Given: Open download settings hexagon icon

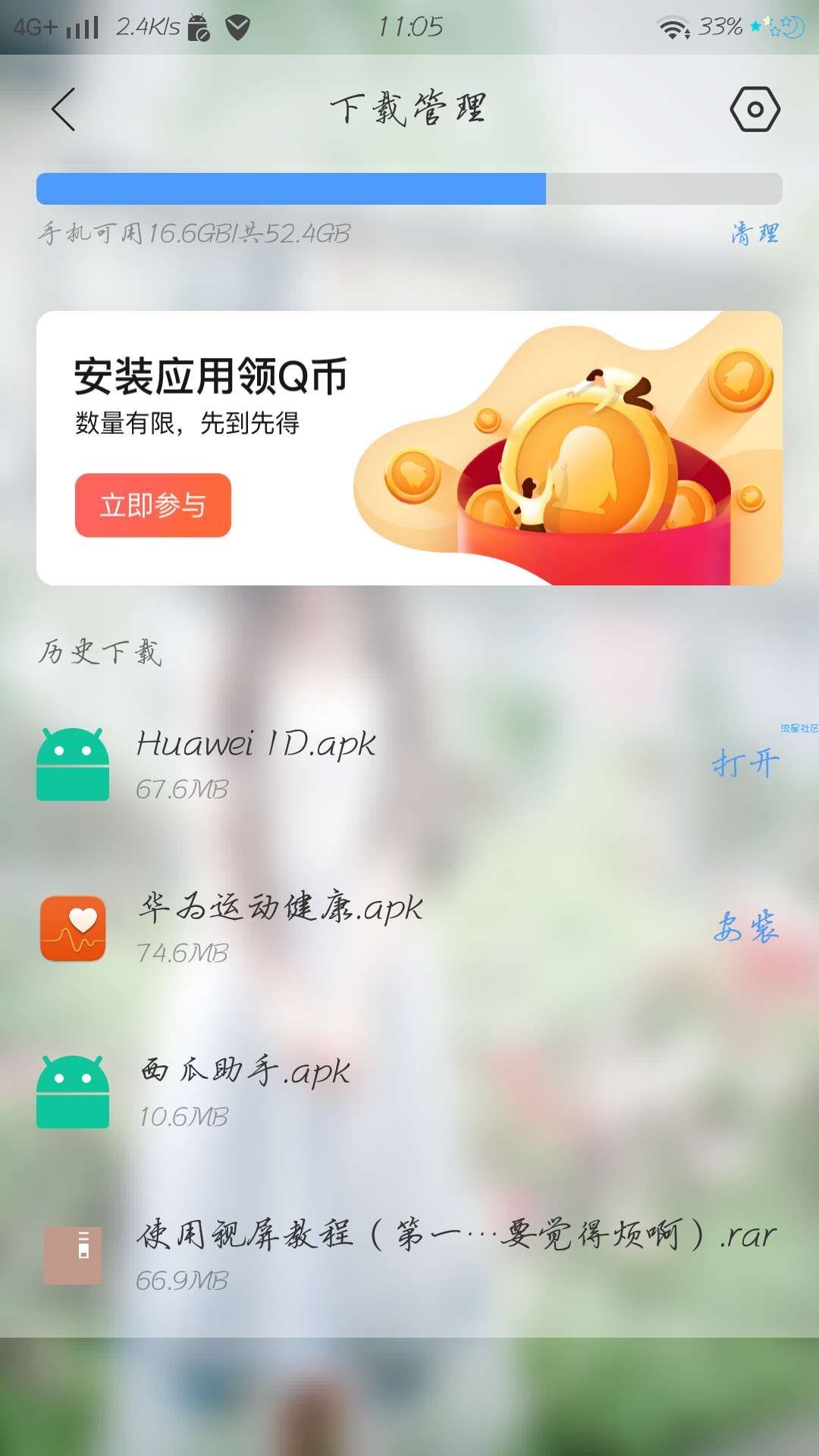Looking at the screenshot, I should coord(755,109).
